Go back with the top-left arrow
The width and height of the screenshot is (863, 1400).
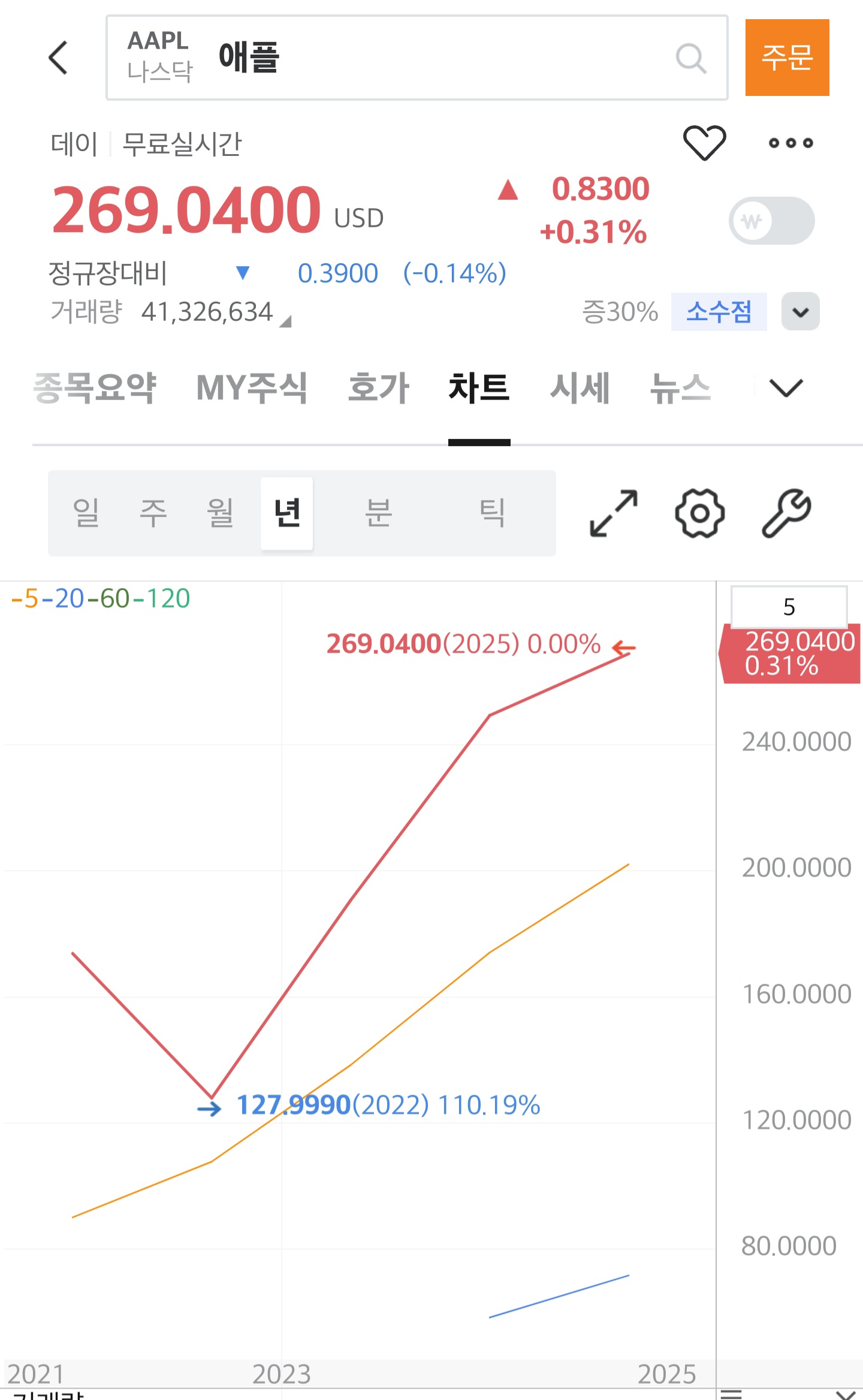59,58
